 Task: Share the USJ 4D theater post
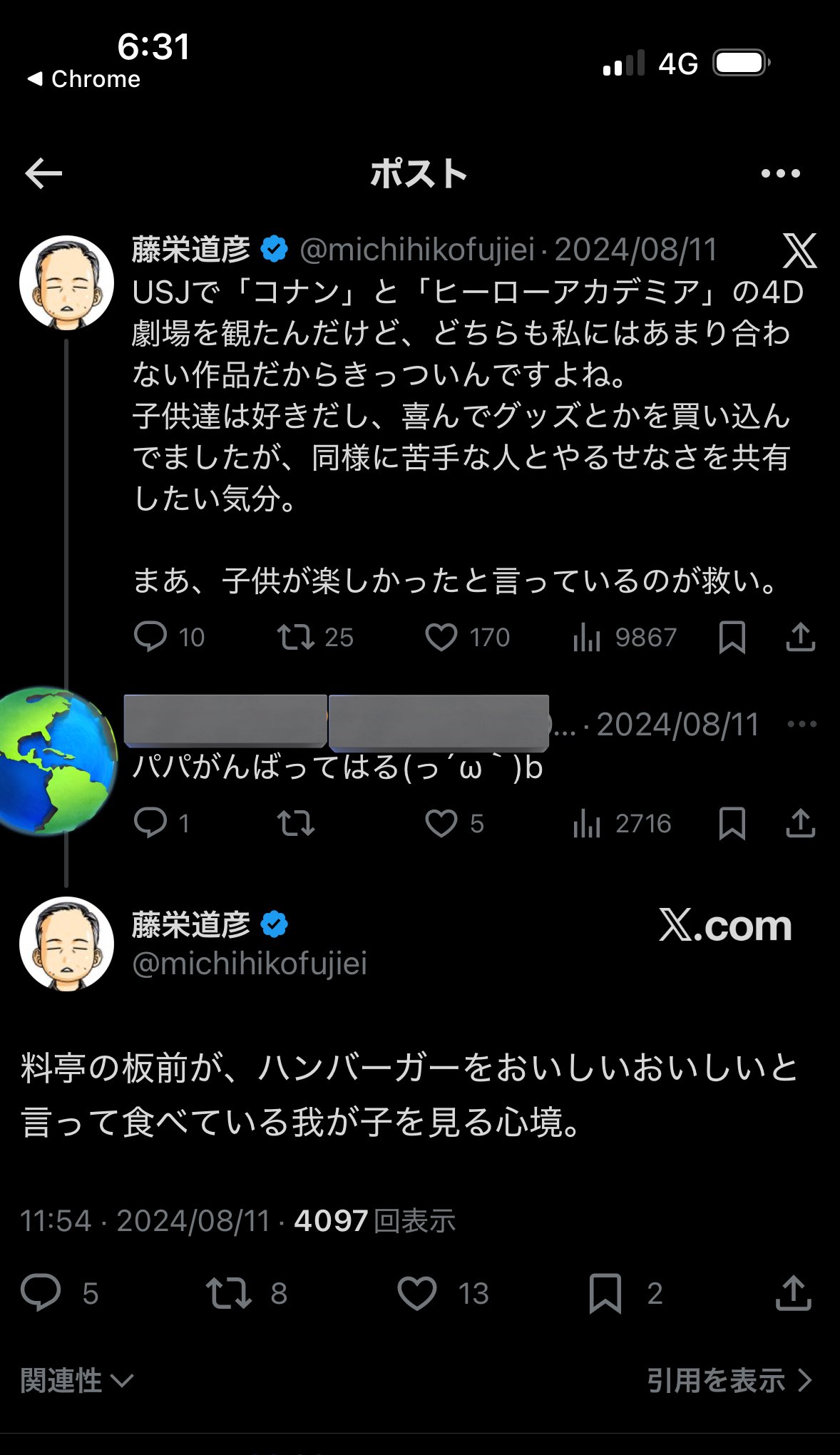[800, 637]
